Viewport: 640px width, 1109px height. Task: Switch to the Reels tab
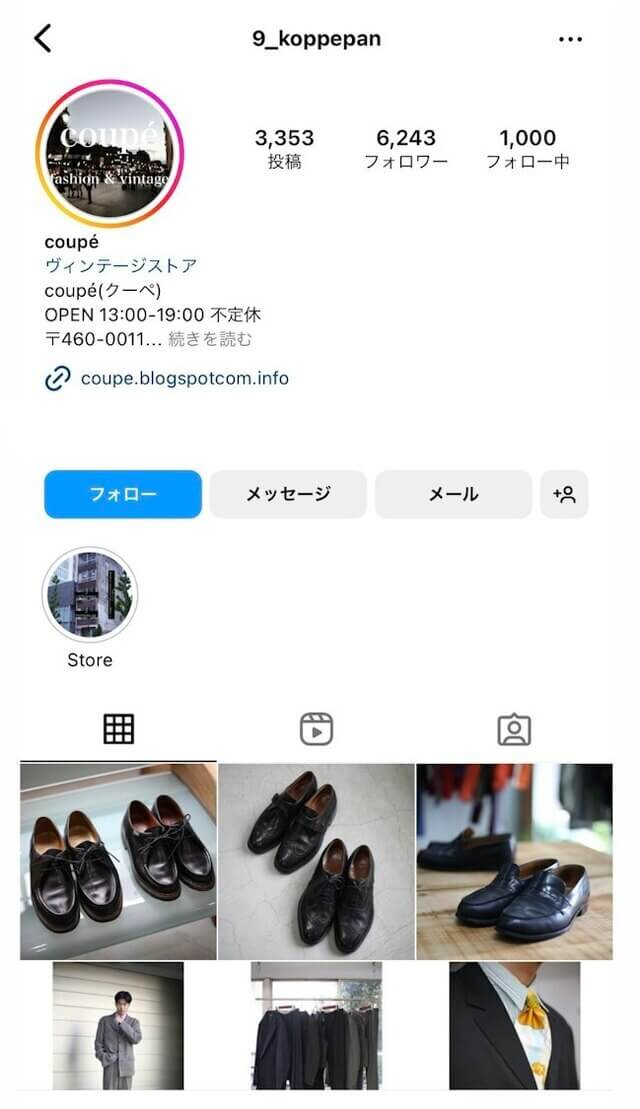coord(316,730)
